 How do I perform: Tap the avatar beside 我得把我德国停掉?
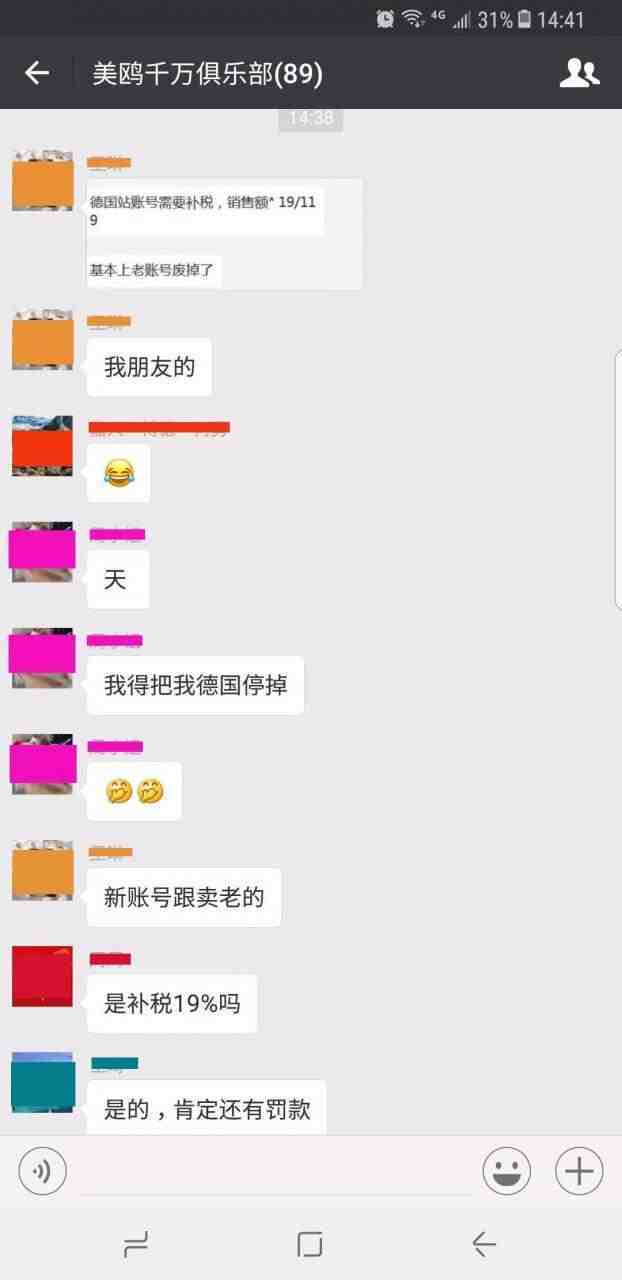click(x=42, y=658)
